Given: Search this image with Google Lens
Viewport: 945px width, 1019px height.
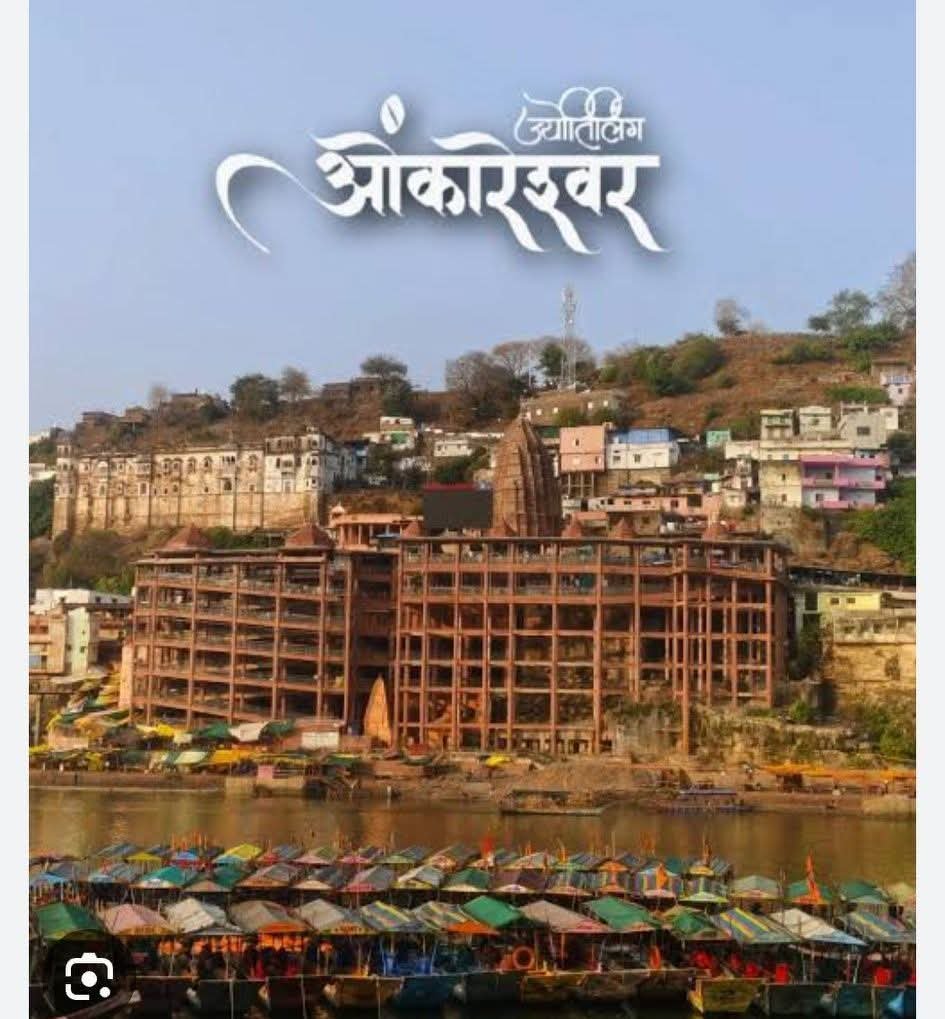Looking at the screenshot, I should point(89,976).
